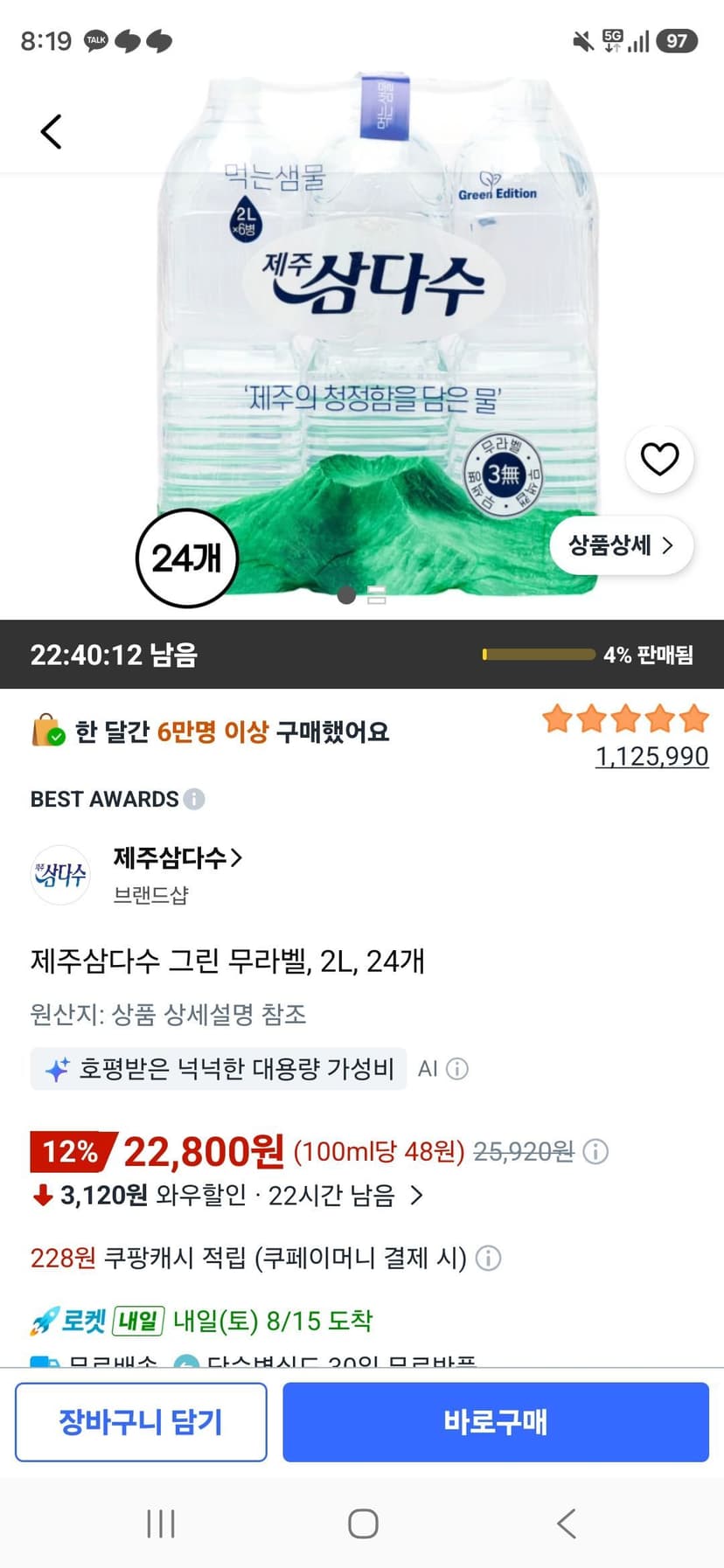
Task: View the 1,125,990 reviews link
Action: pyautogui.click(x=651, y=756)
